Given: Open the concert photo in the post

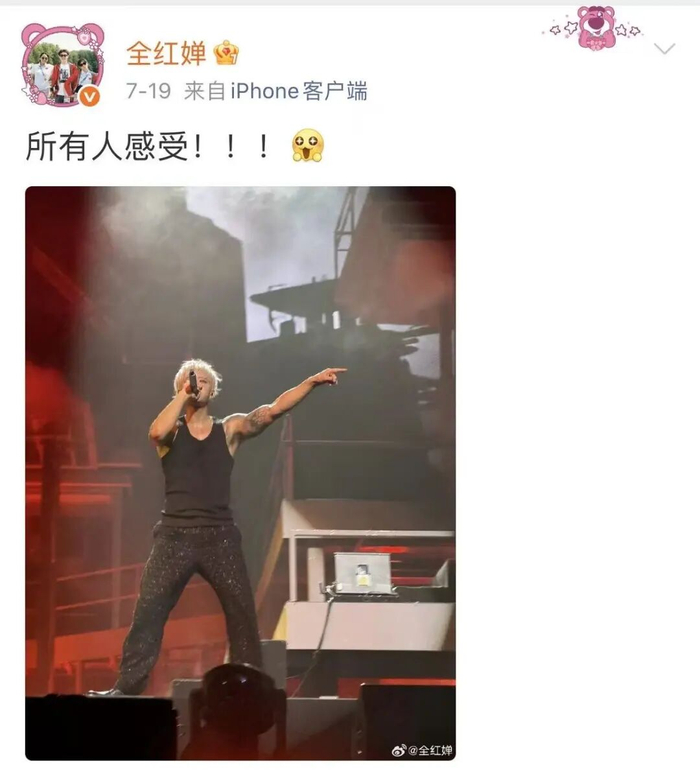Looking at the screenshot, I should [240, 473].
